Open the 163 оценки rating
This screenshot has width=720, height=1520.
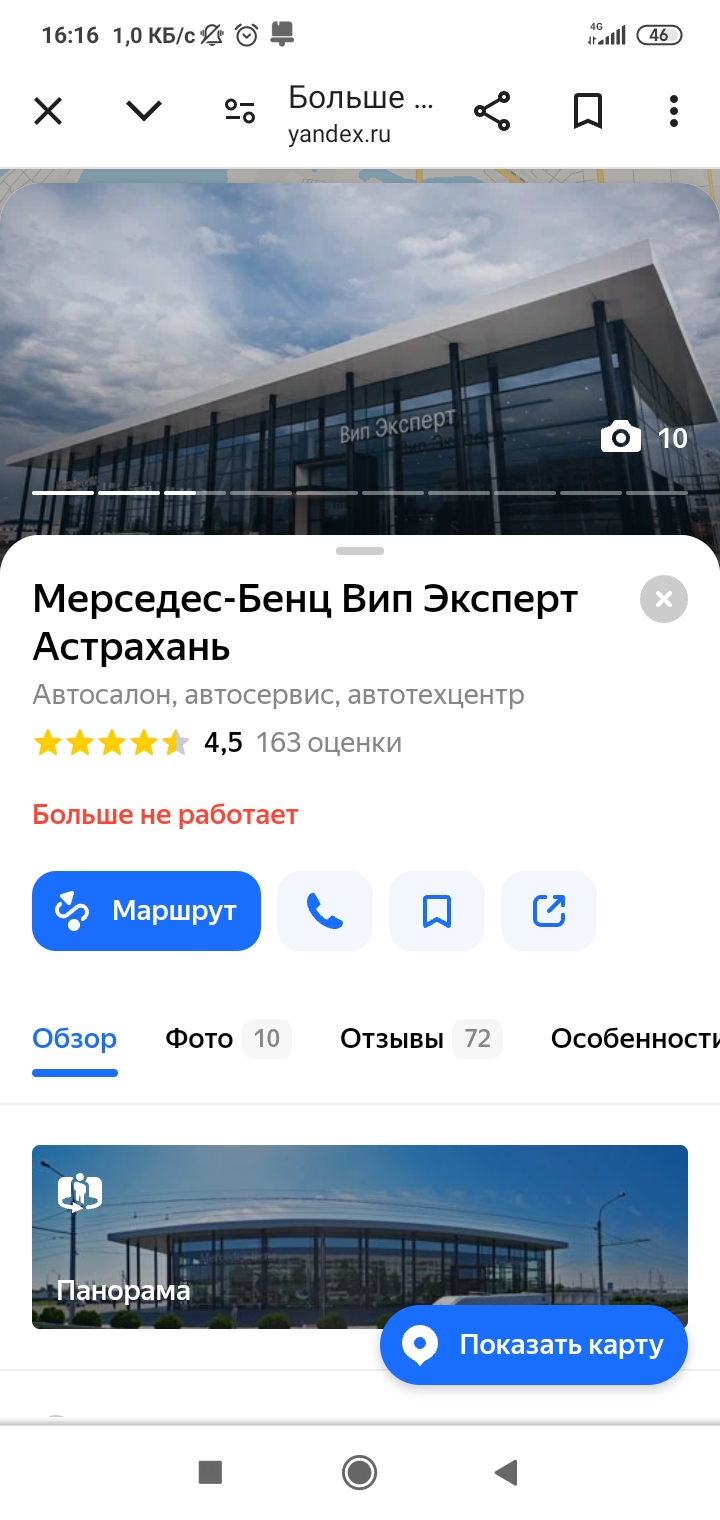pyautogui.click(x=329, y=743)
